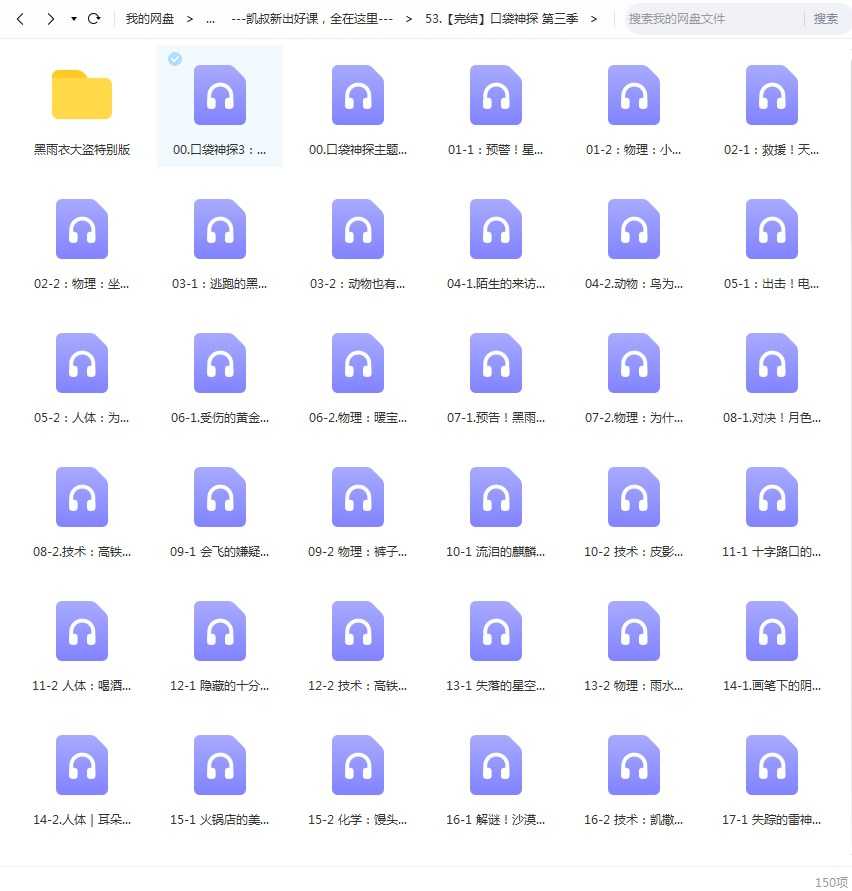Play the 06-1.受伤的黄金 audio
This screenshot has width=852, height=891.
(x=220, y=363)
